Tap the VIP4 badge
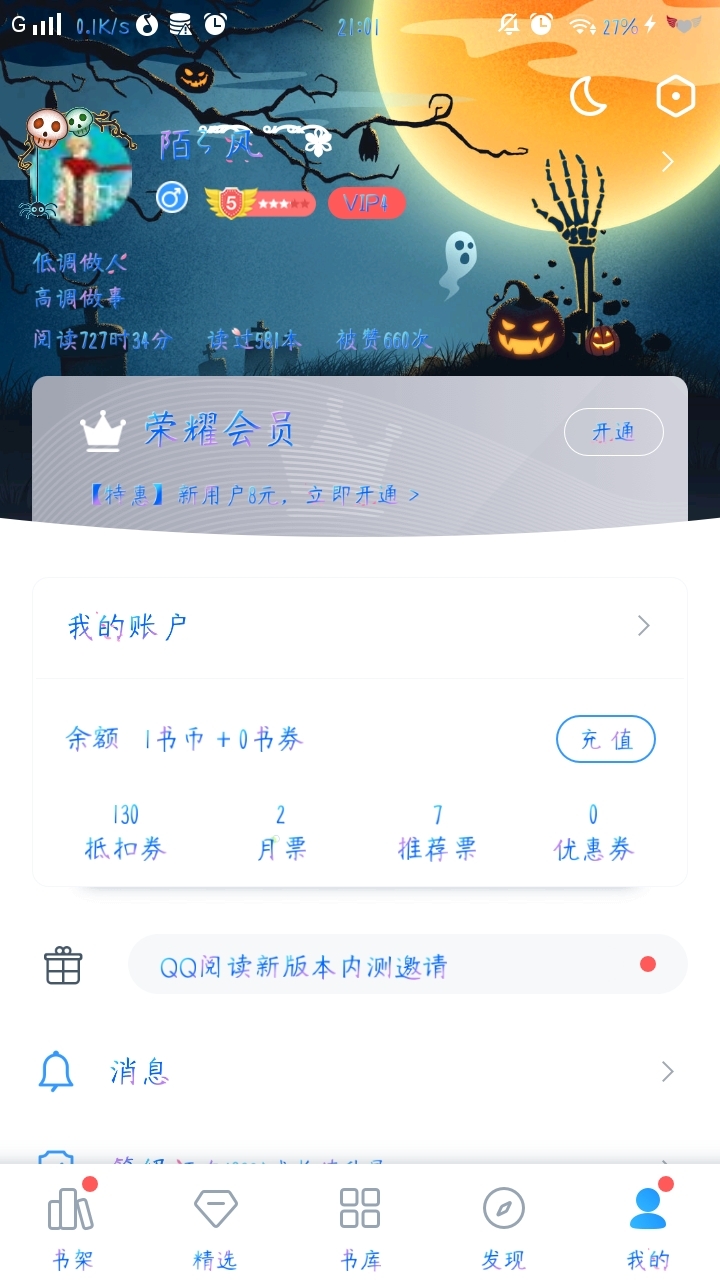 click(x=366, y=203)
